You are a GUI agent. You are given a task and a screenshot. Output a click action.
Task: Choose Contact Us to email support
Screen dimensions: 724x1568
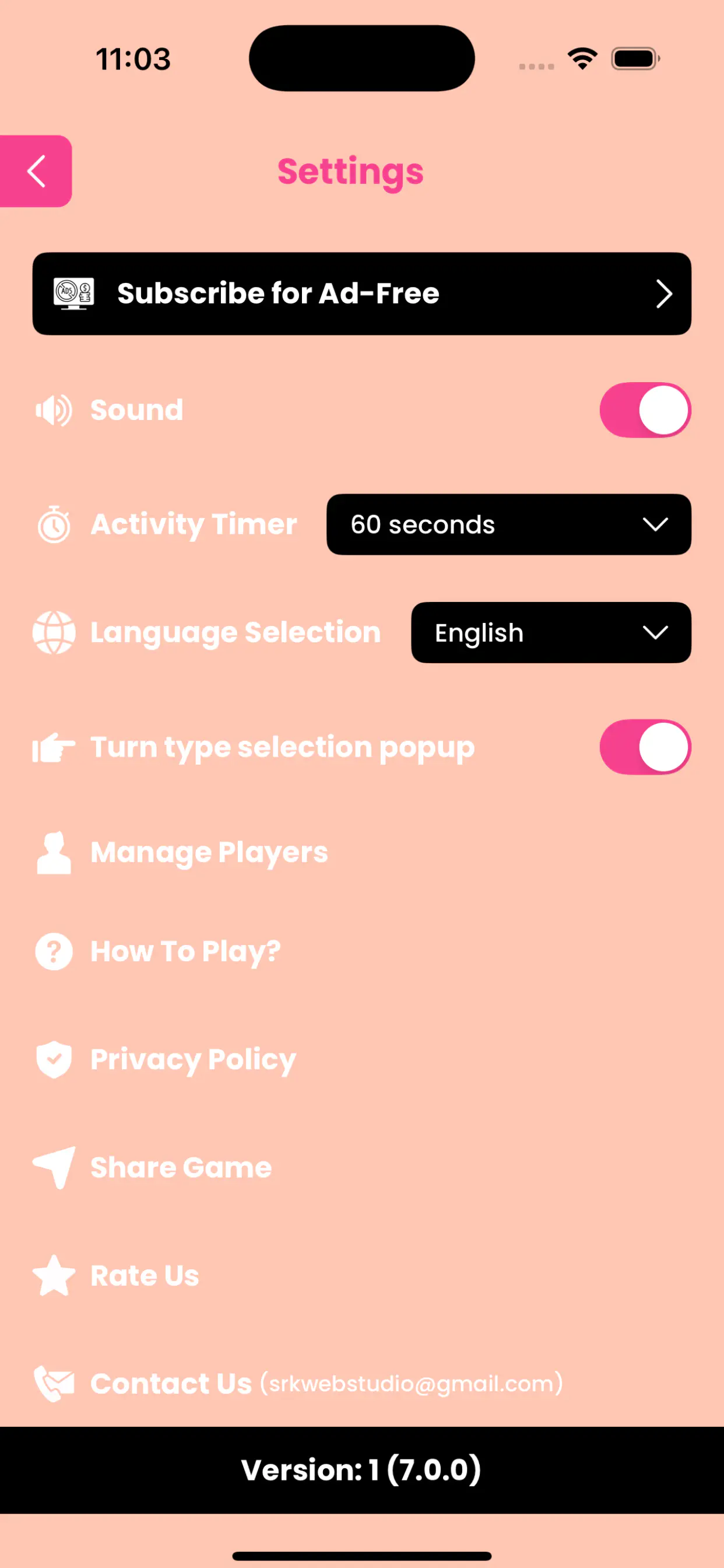click(298, 1384)
